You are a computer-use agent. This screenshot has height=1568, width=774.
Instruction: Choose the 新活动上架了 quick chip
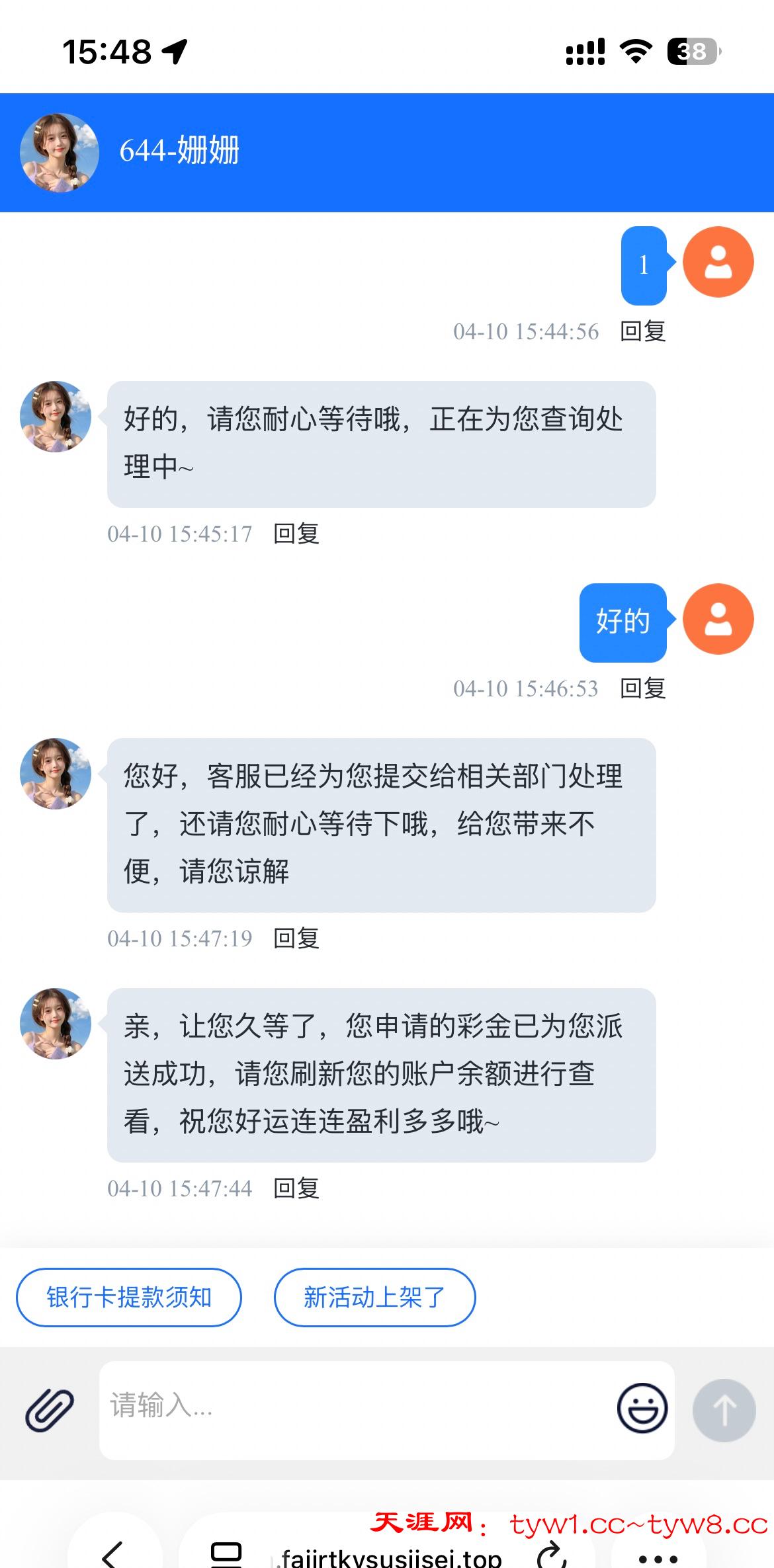click(x=374, y=1297)
